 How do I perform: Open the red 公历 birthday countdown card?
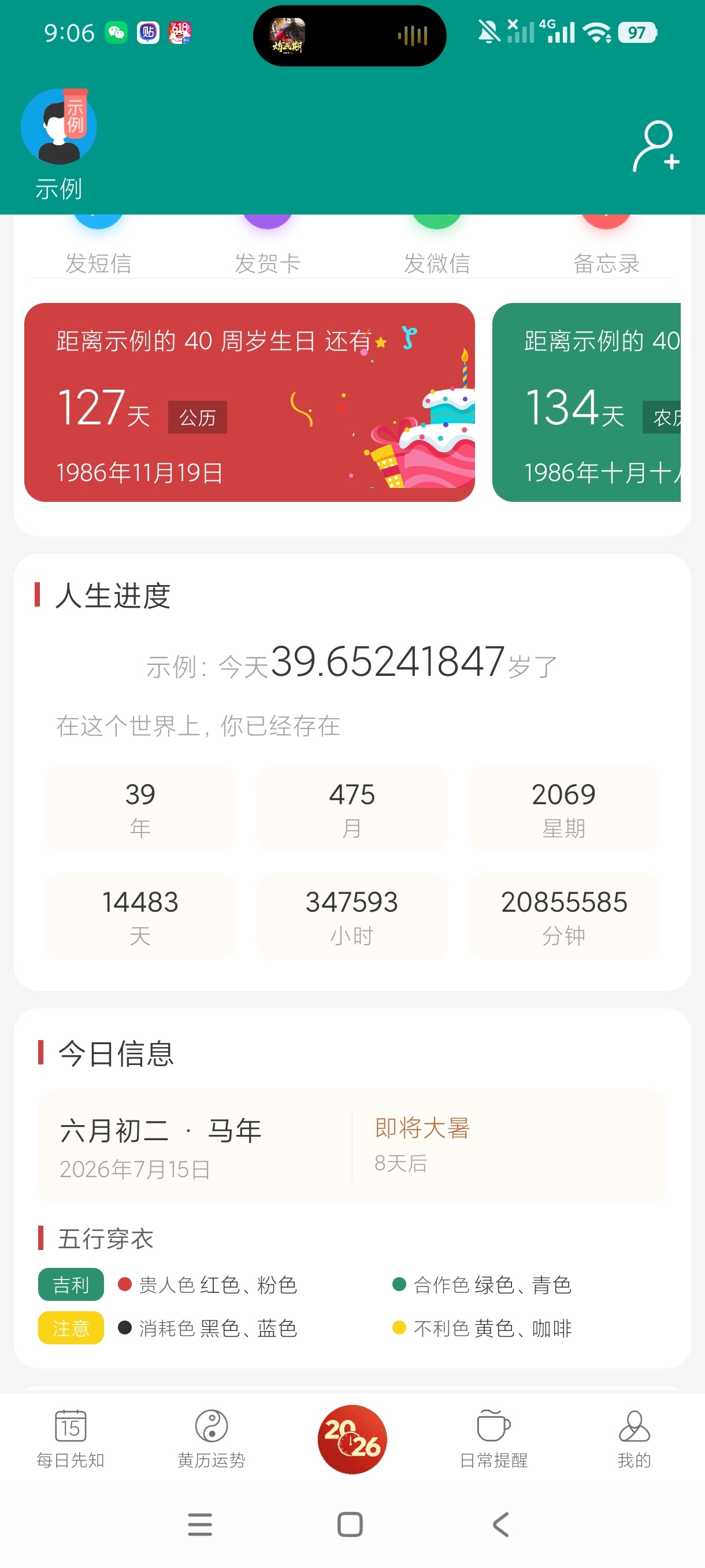click(250, 402)
